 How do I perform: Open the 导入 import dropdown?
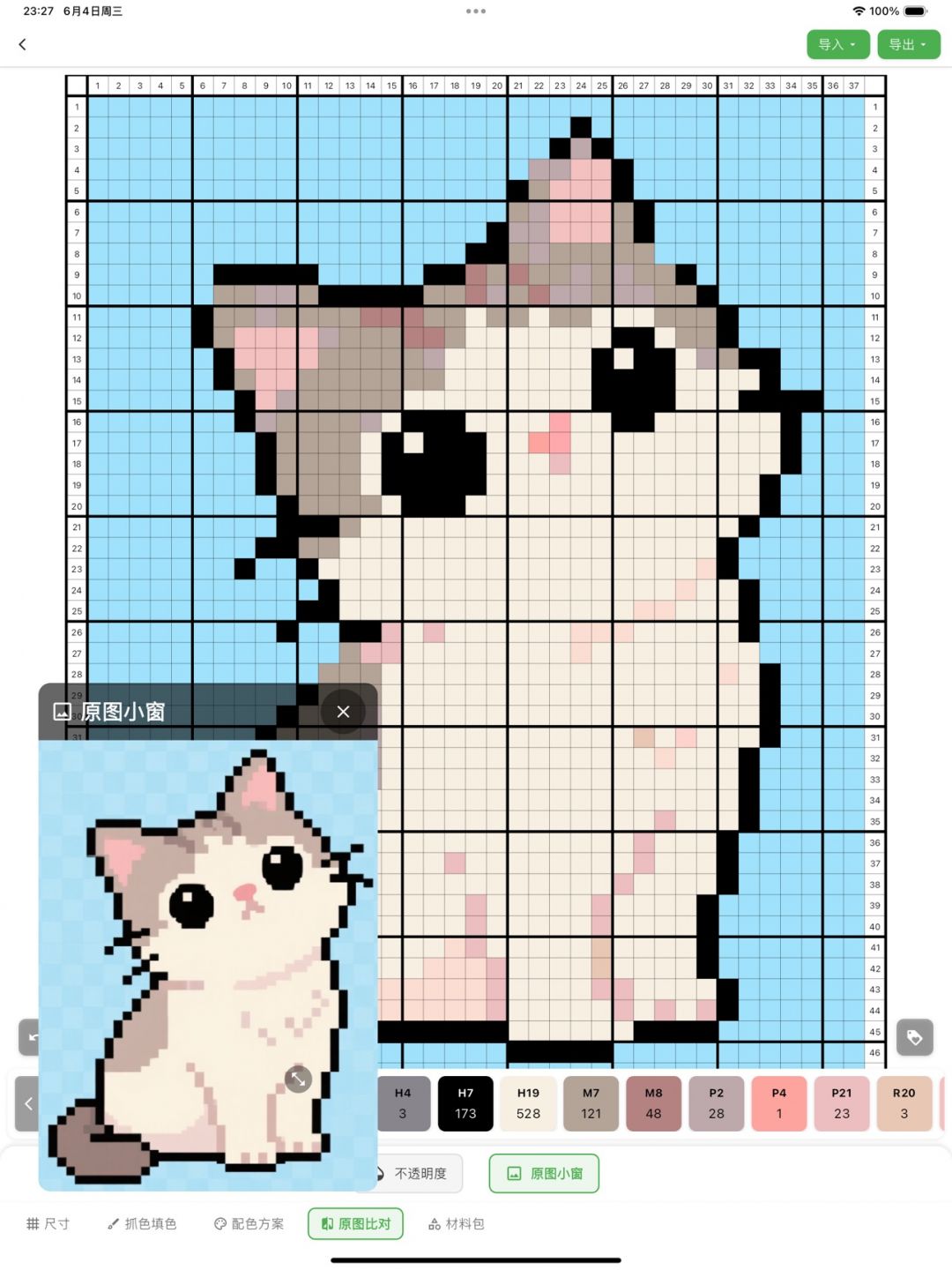tap(837, 44)
